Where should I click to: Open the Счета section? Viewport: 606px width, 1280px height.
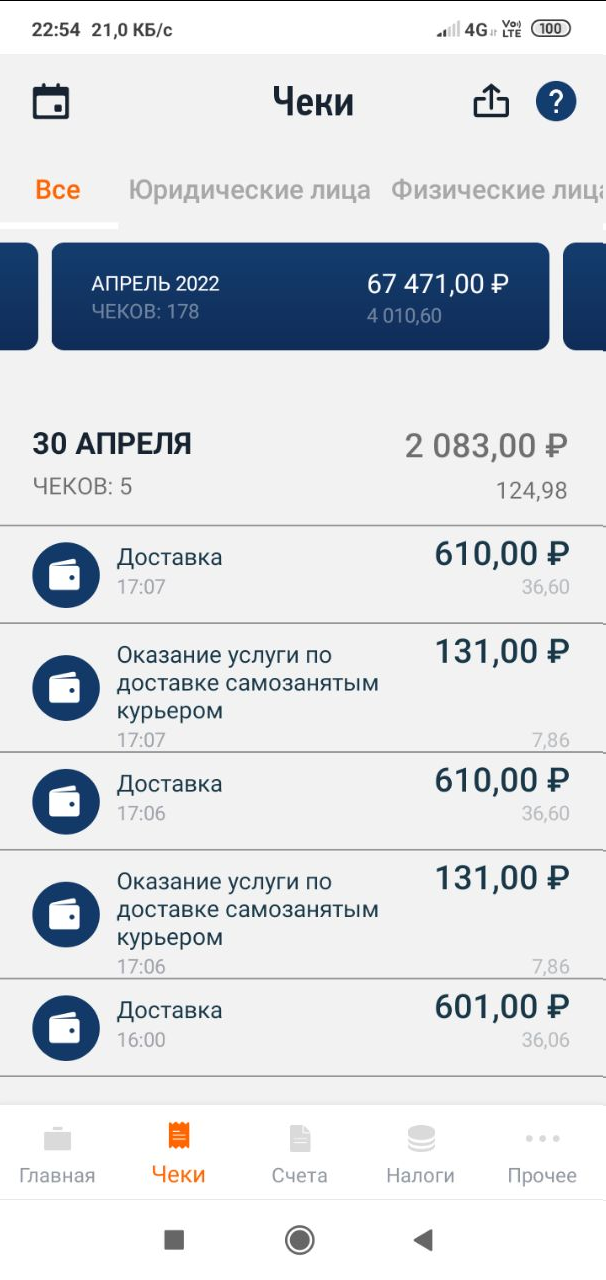coord(300,1154)
